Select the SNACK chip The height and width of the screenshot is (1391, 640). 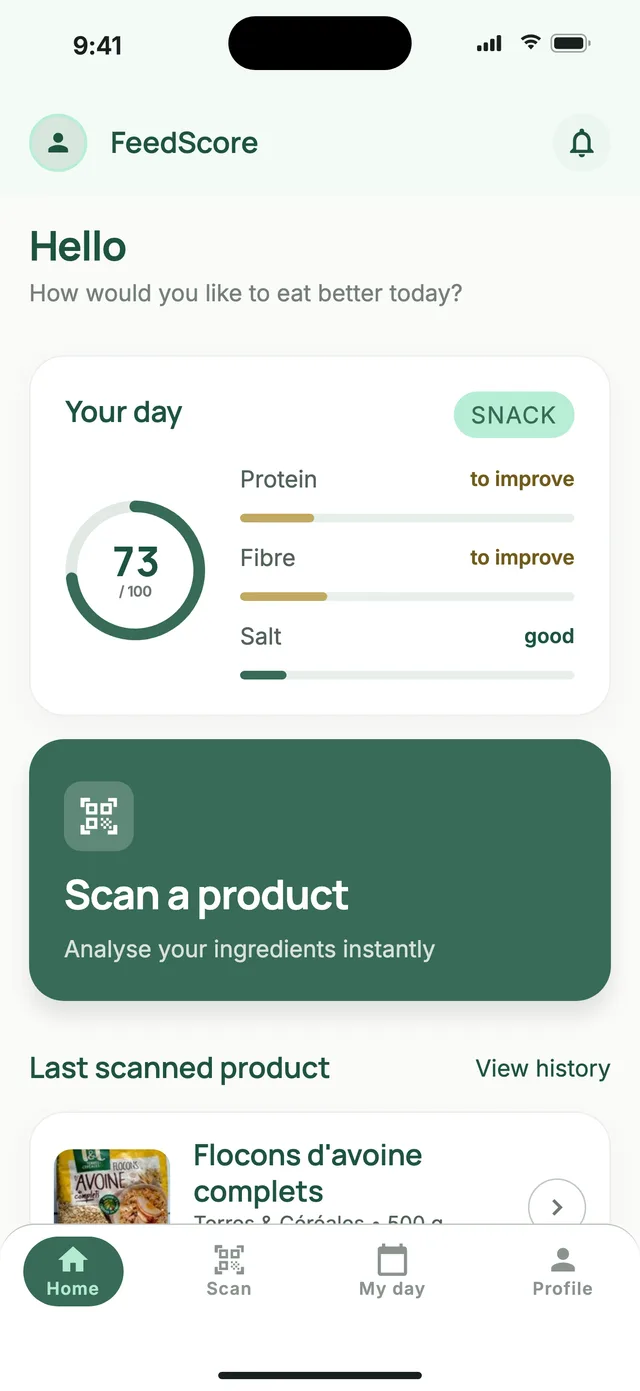pos(514,415)
